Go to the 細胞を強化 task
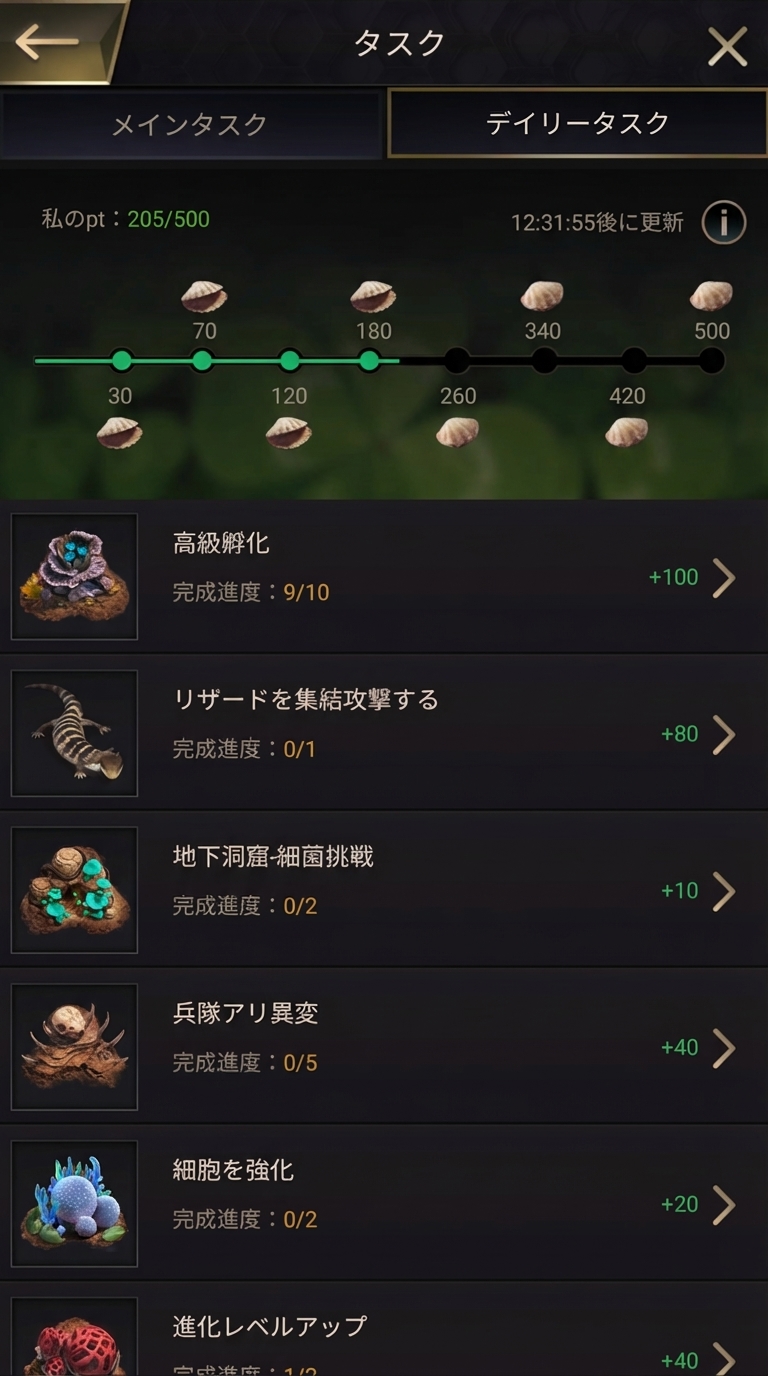The image size is (768, 1376). [723, 1205]
